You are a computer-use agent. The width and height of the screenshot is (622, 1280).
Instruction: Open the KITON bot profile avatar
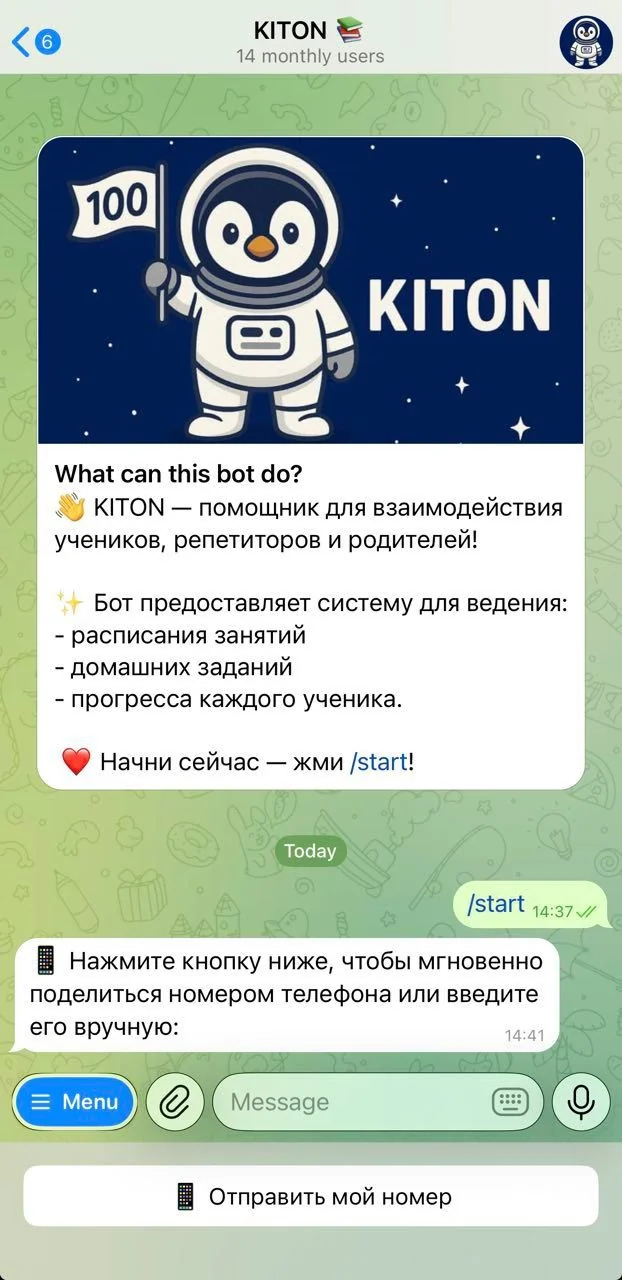click(585, 42)
